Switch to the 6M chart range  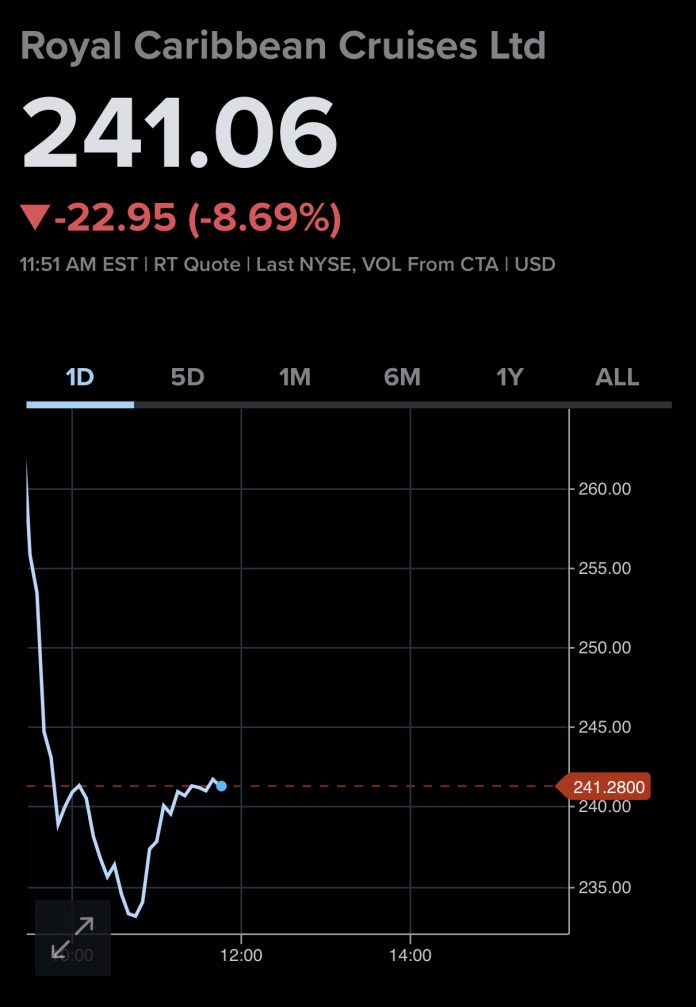point(402,378)
